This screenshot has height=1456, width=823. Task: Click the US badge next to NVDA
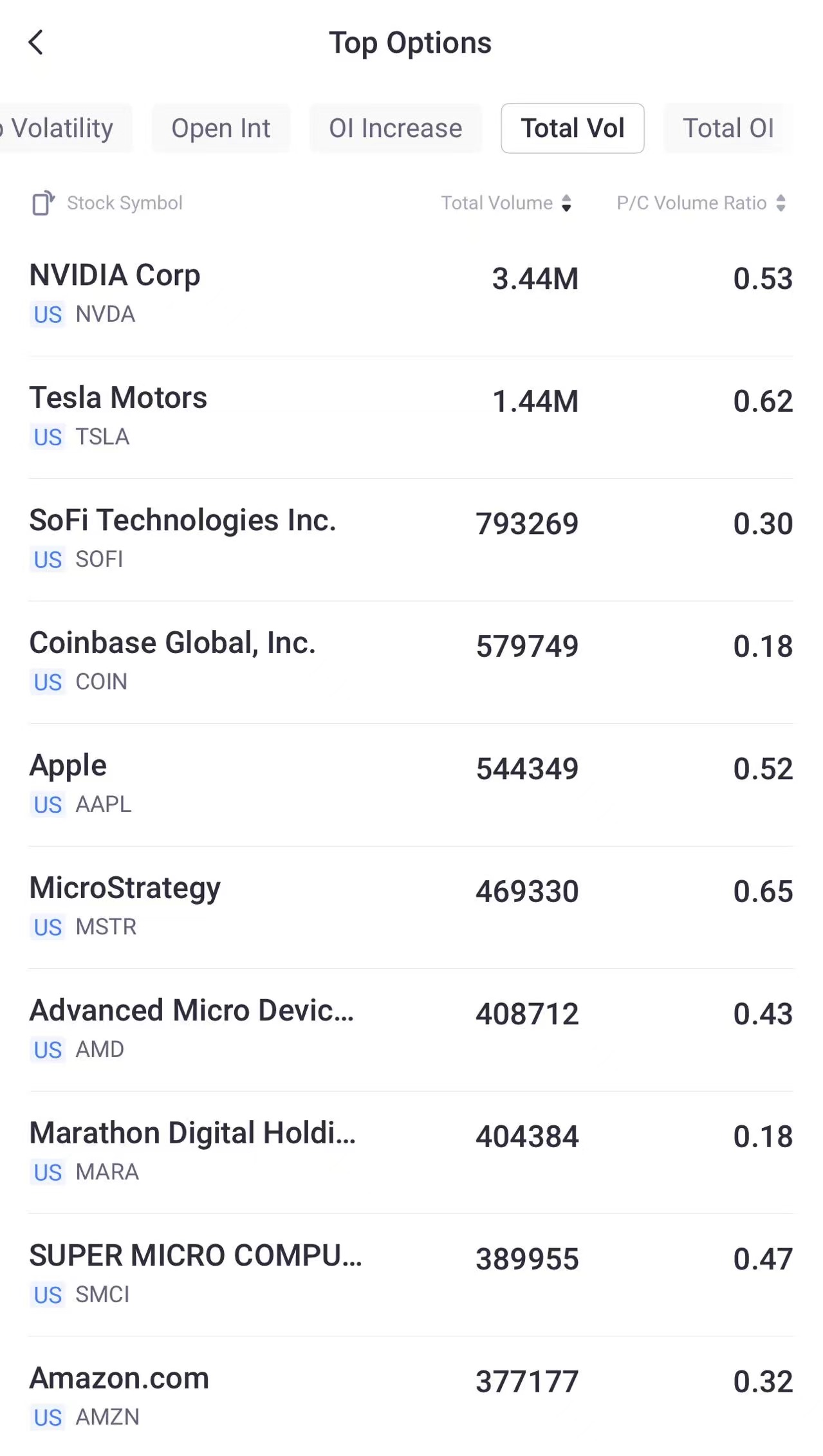(x=46, y=315)
